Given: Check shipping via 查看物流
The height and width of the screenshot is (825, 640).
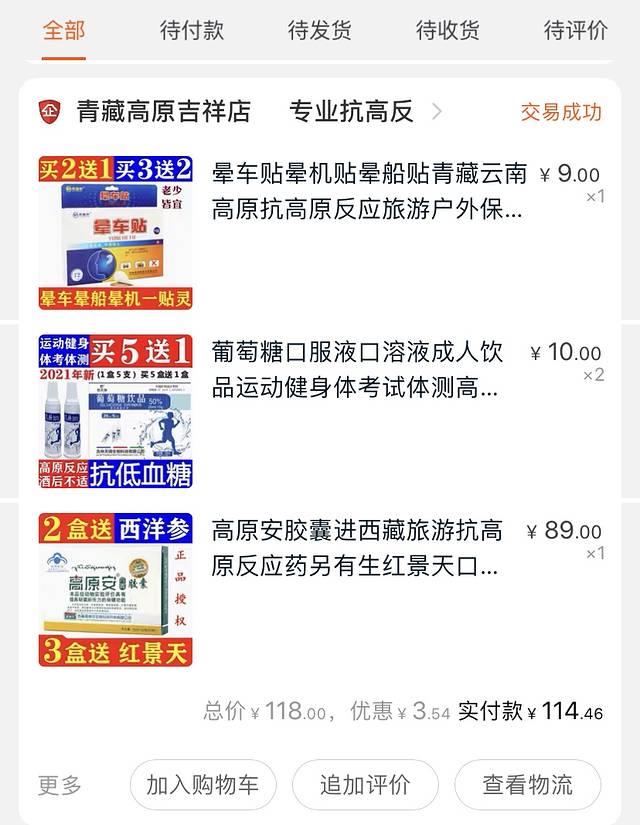Looking at the screenshot, I should coord(528,785).
